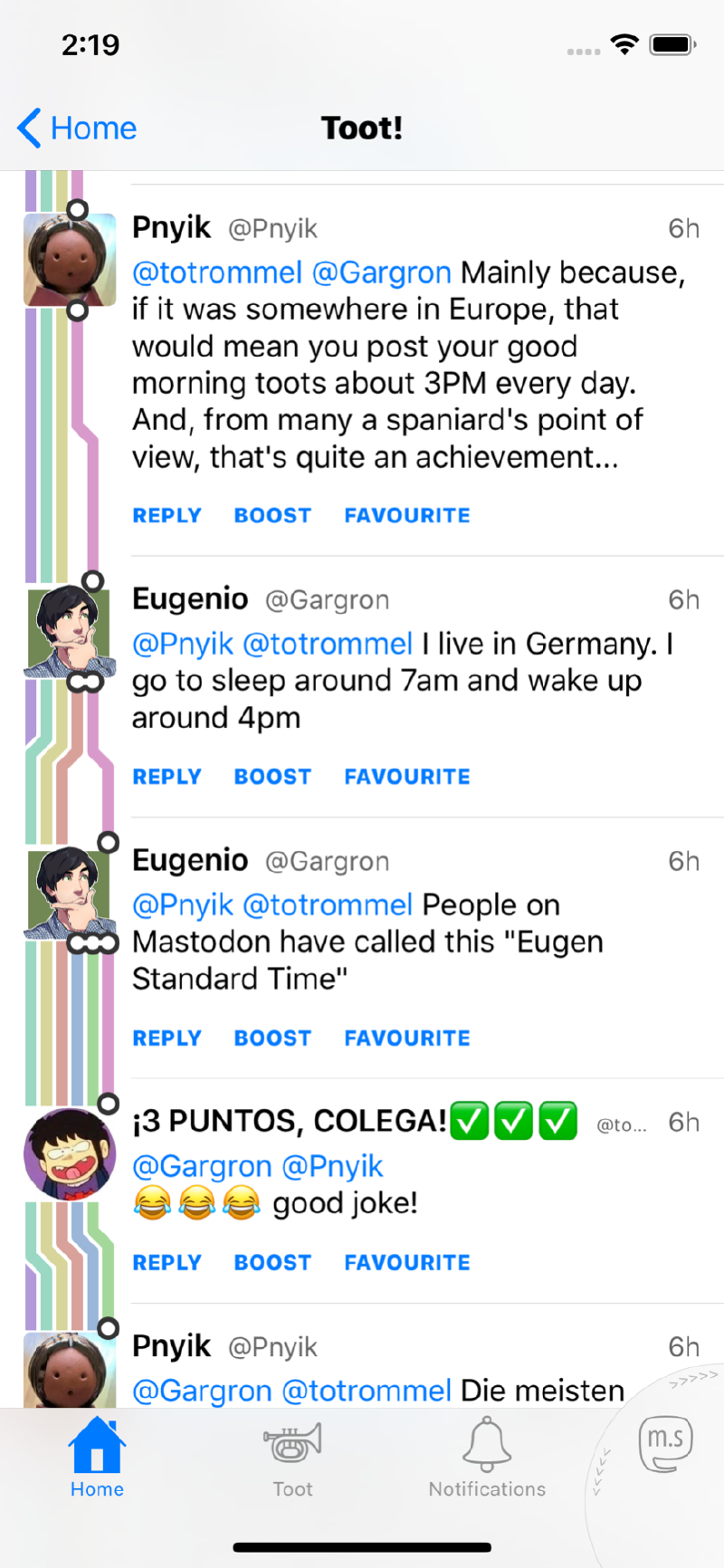Boost the "Eugen Standard Time" post
Image resolution: width=724 pixels, height=1568 pixels.
pos(272,1038)
